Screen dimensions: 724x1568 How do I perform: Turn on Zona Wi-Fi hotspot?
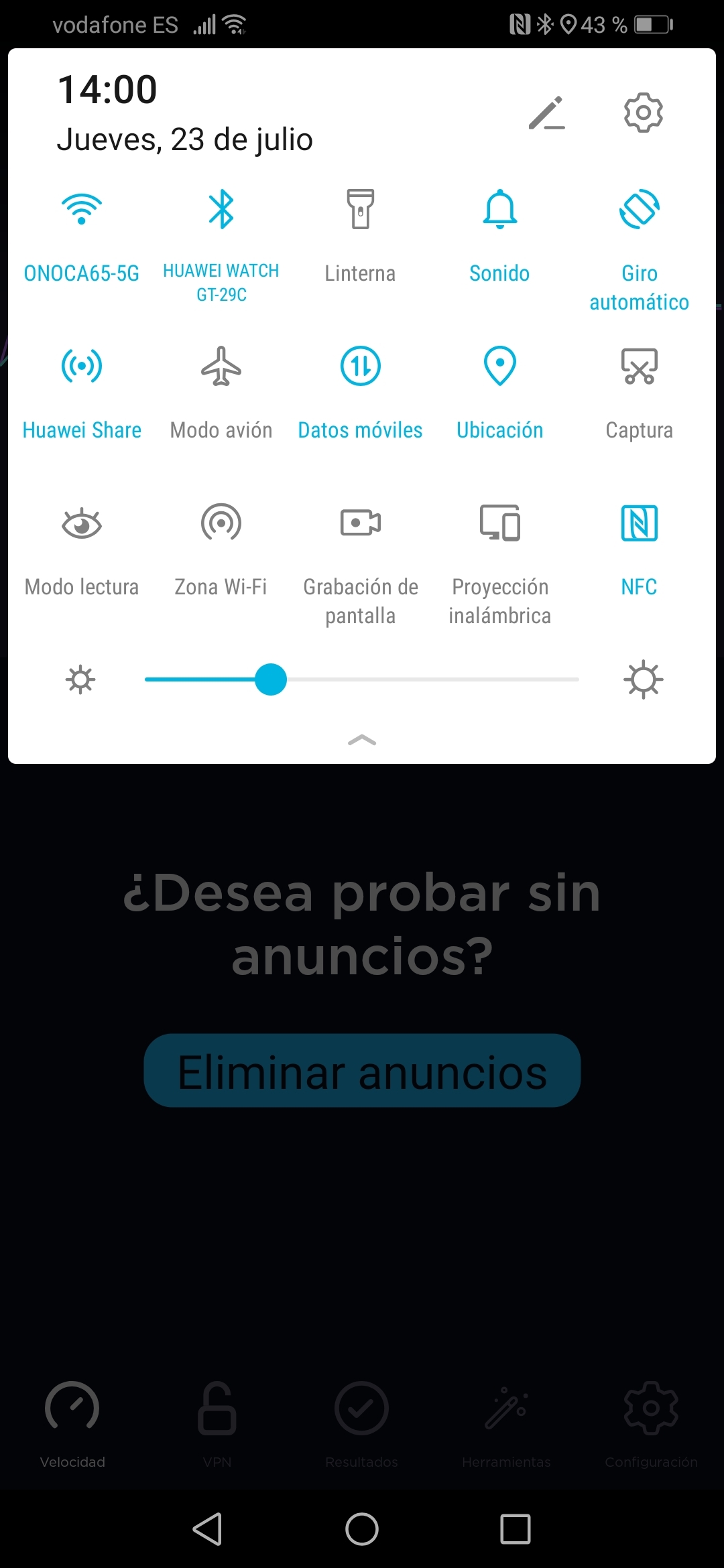pyautogui.click(x=221, y=523)
